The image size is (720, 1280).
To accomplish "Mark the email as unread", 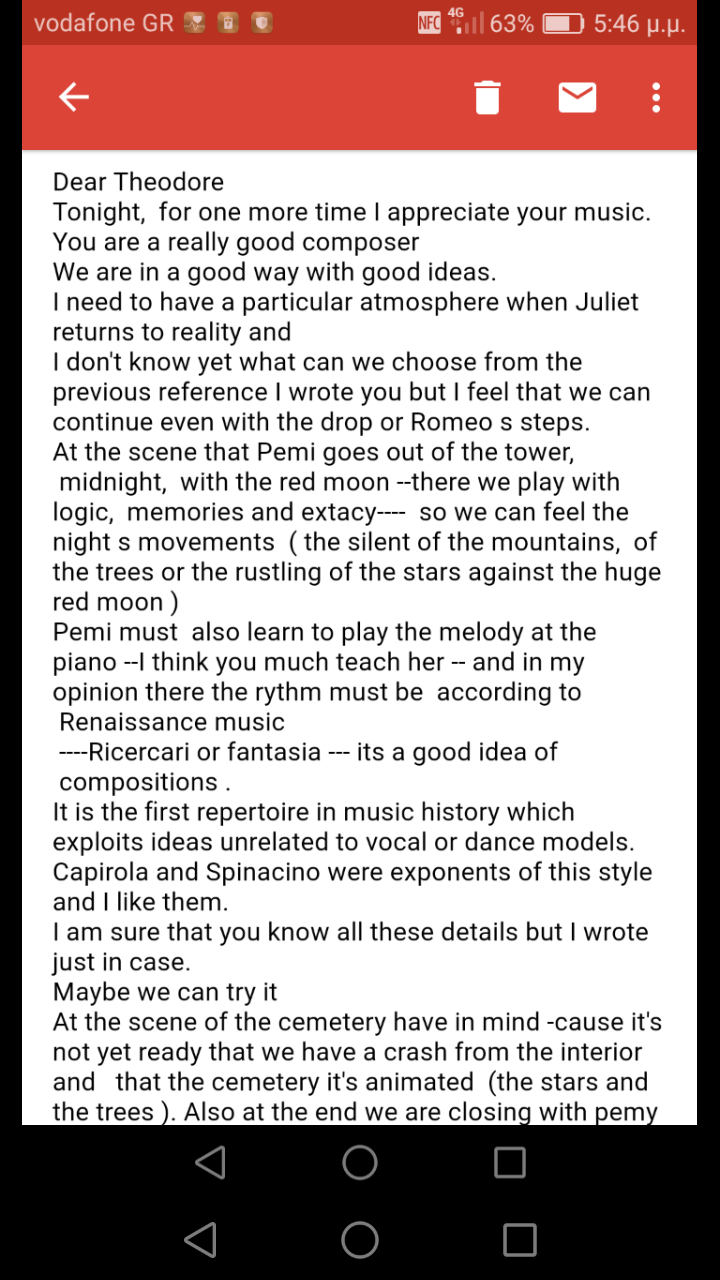I will tap(577, 97).
